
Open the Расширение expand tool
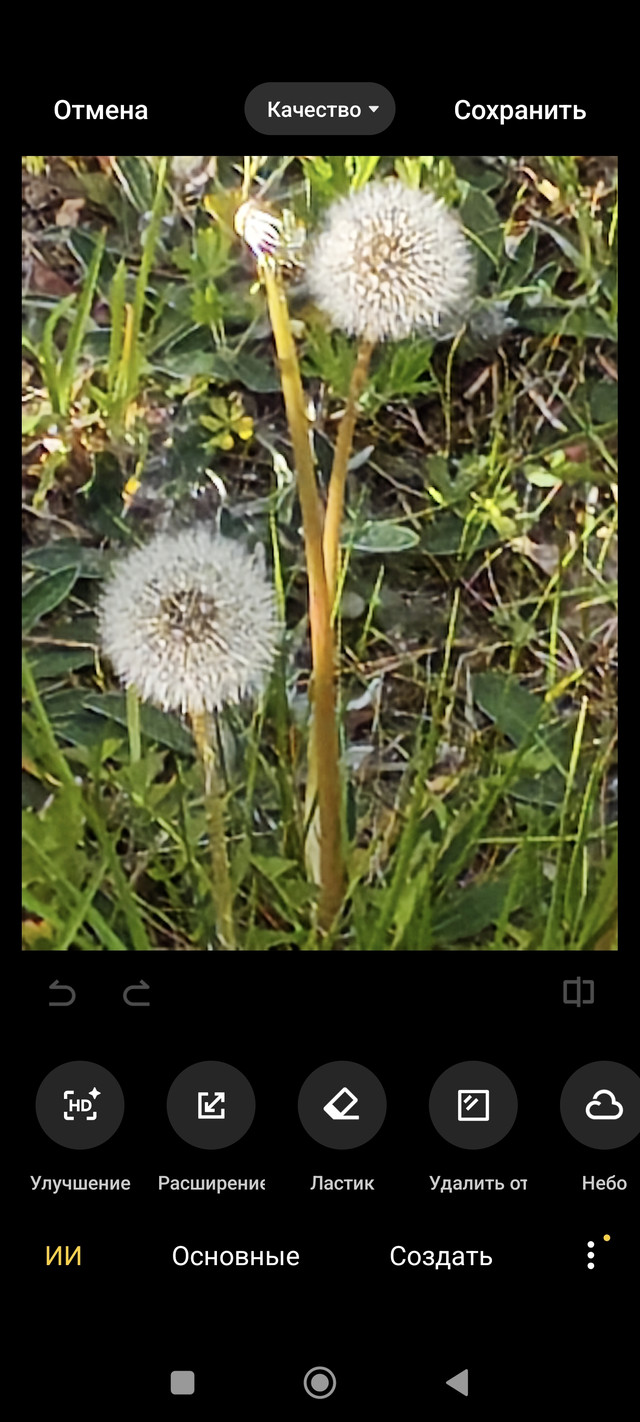click(211, 1105)
